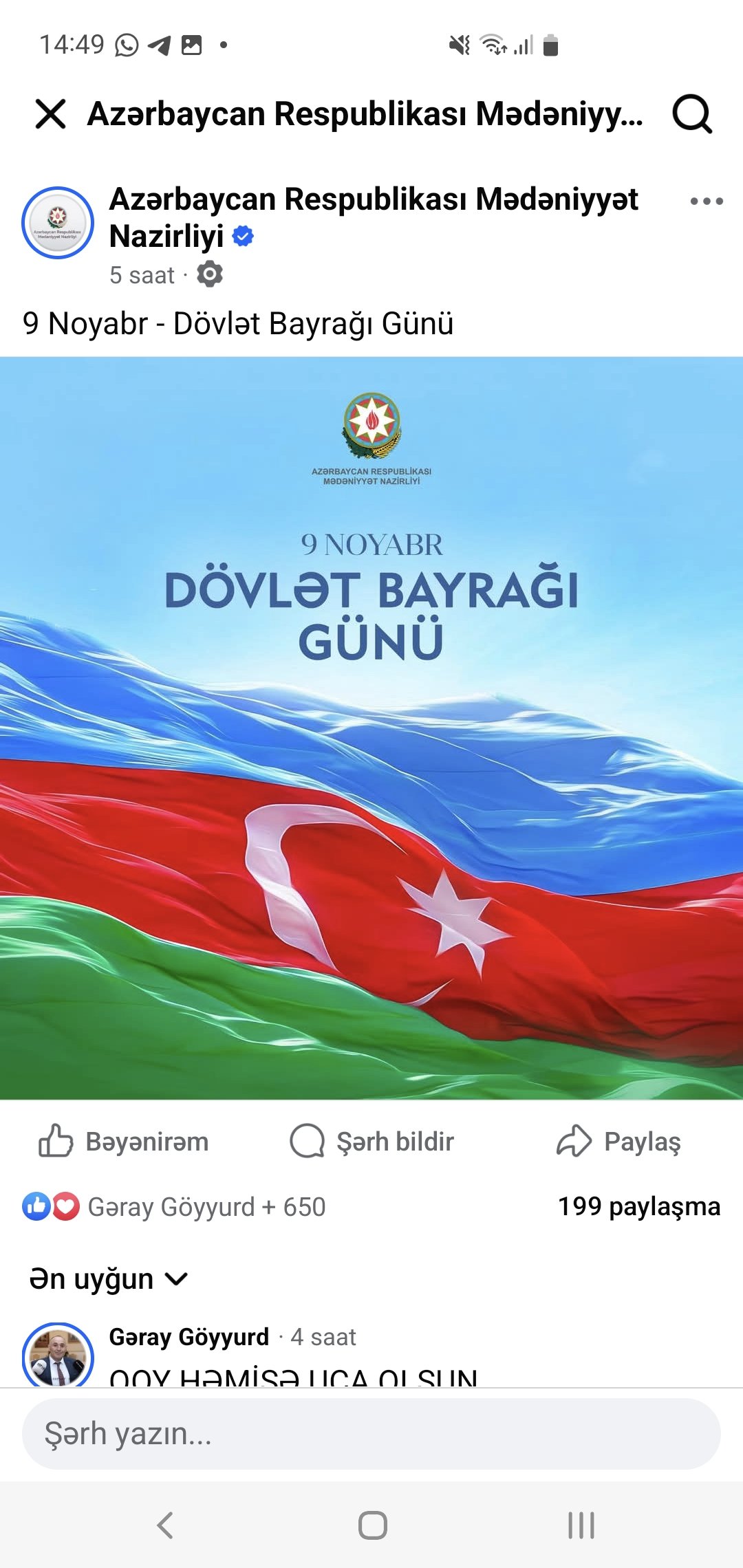Open Mədəniyyət Nazirliyi page profile picture
Screen dimensions: 743x1568
[58, 223]
